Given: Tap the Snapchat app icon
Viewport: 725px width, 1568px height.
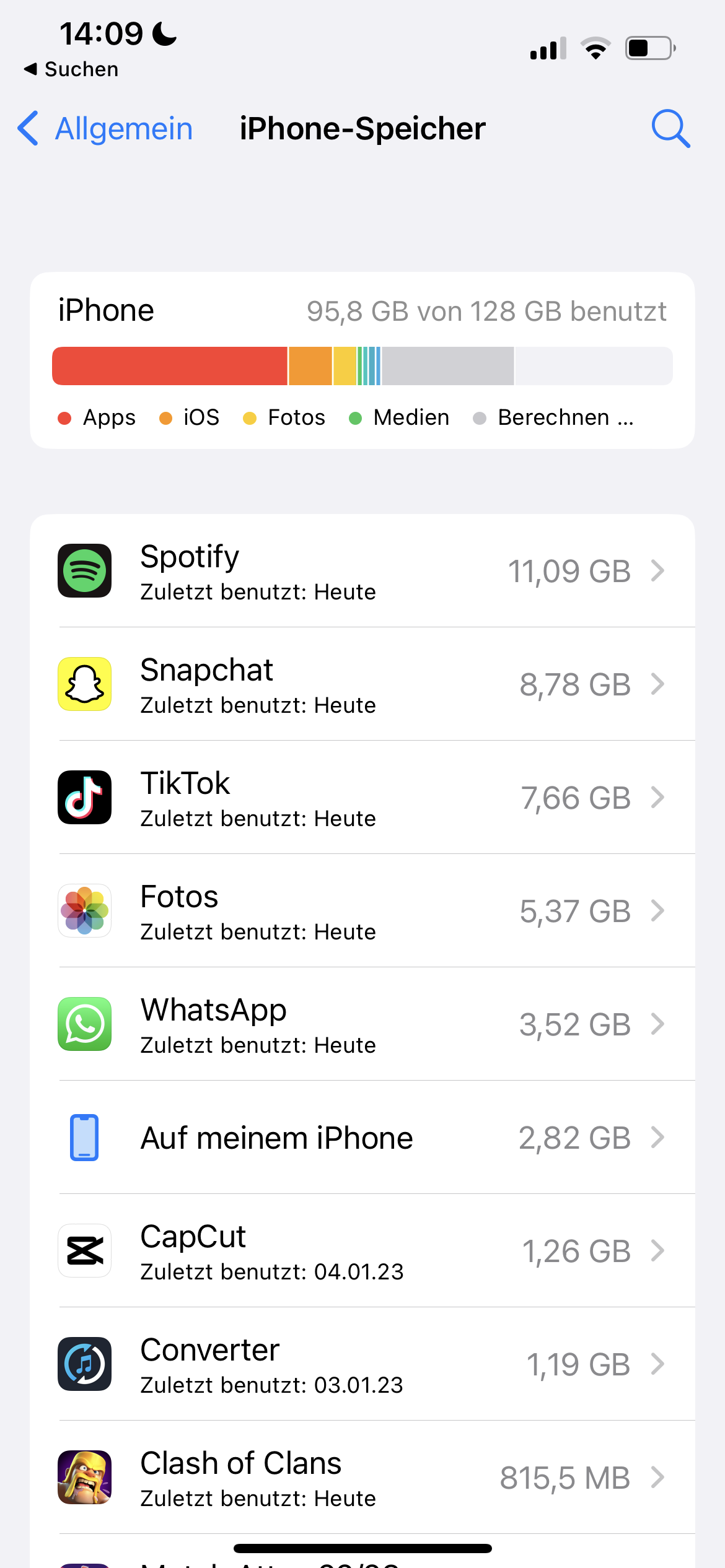Looking at the screenshot, I should pyautogui.click(x=84, y=684).
